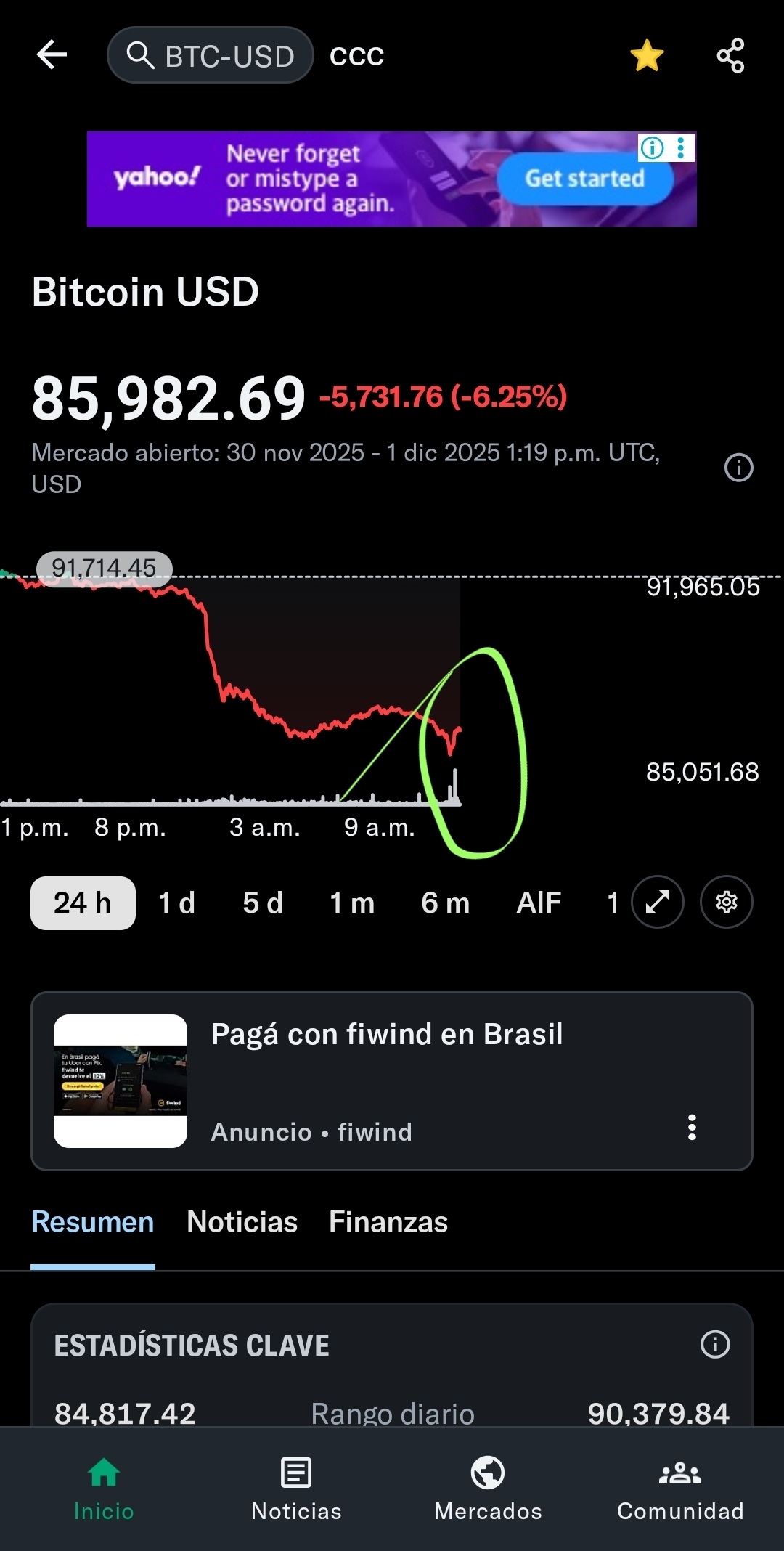Star Bitcoin USD as a favorite

[x=646, y=55]
